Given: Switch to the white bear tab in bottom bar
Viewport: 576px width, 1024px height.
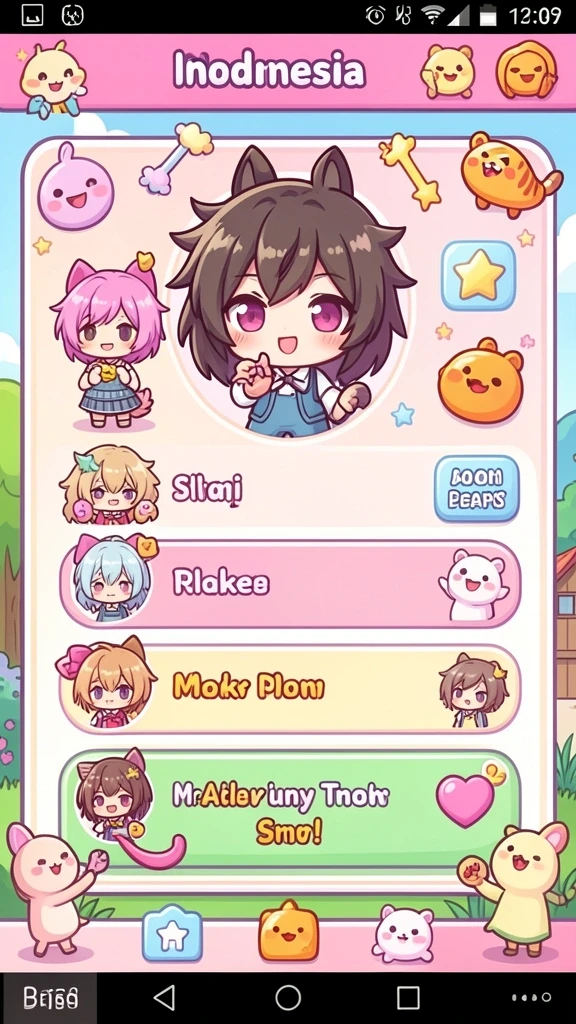Looking at the screenshot, I should click(x=403, y=934).
